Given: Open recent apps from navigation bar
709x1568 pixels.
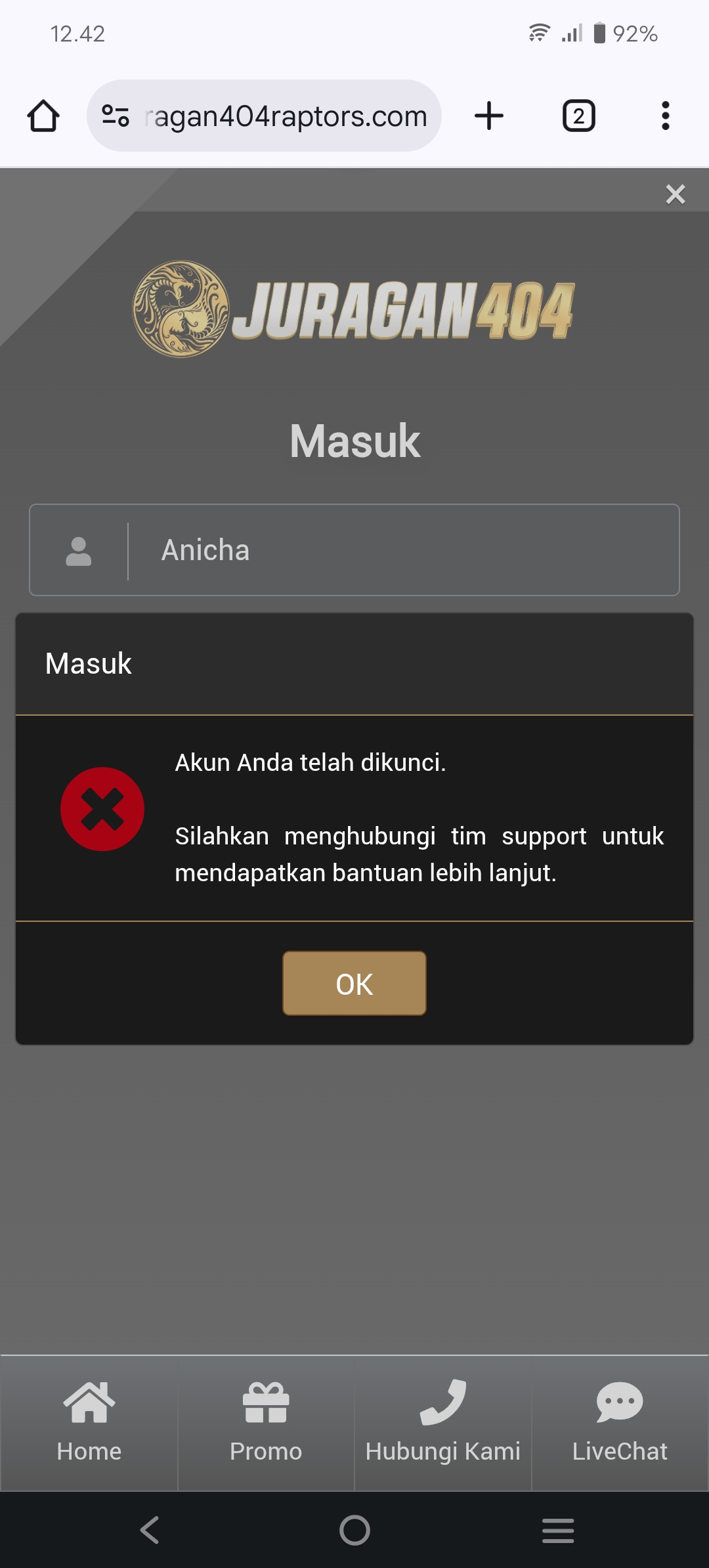Looking at the screenshot, I should point(558,1530).
